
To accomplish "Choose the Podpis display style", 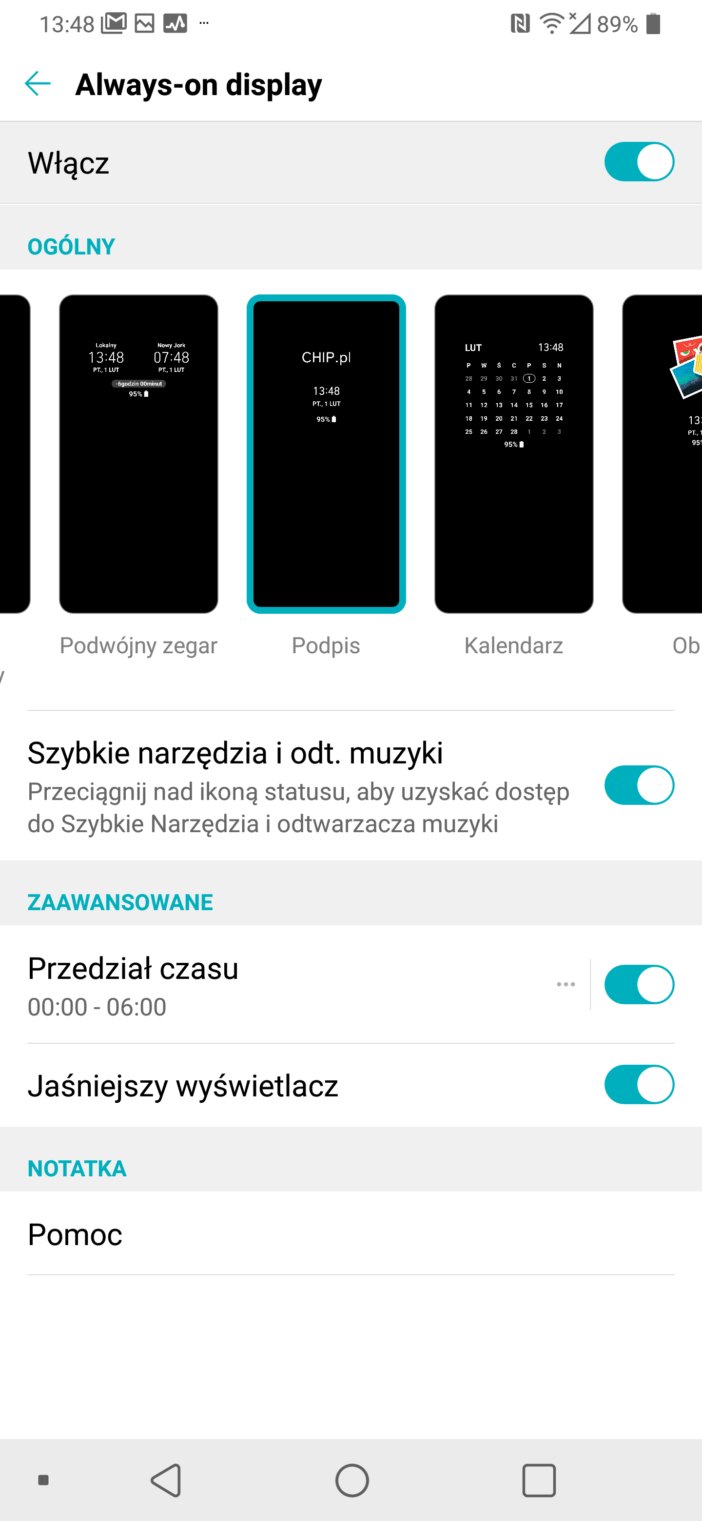I will [x=326, y=454].
